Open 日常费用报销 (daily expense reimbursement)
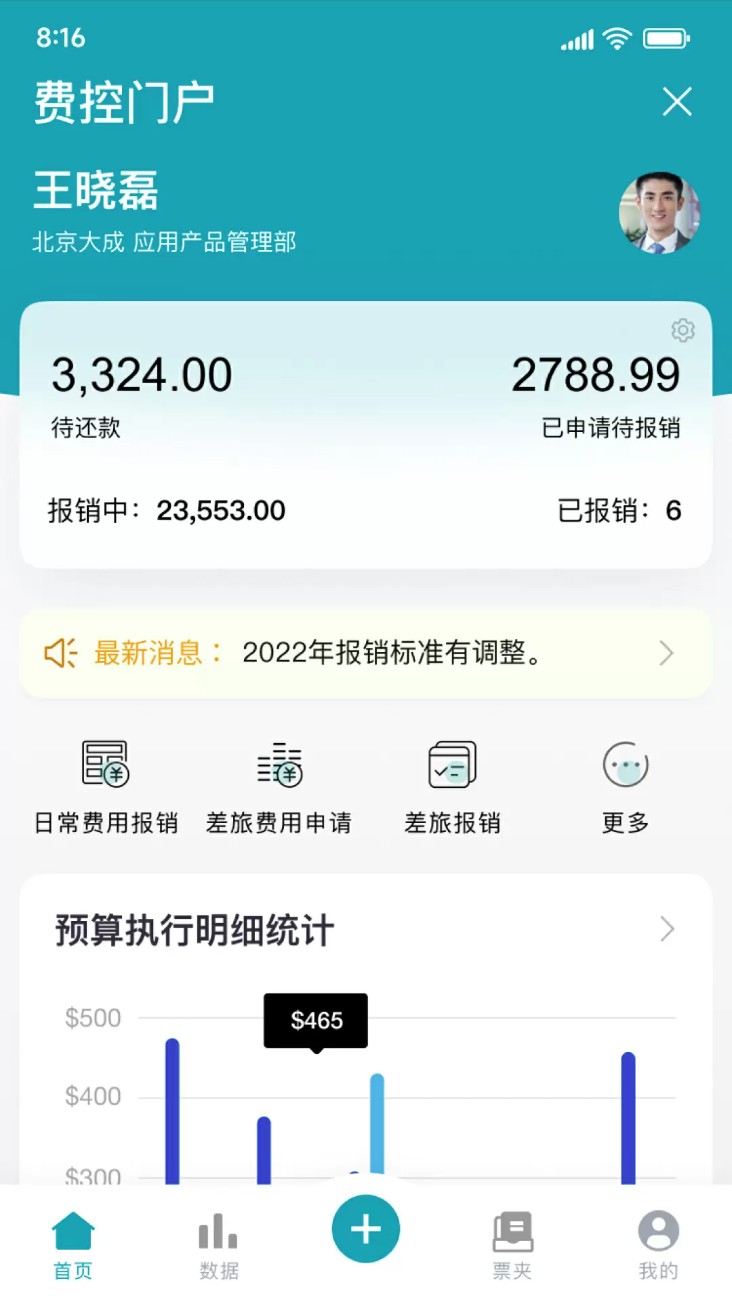The height and width of the screenshot is (1304, 732). pos(103,783)
